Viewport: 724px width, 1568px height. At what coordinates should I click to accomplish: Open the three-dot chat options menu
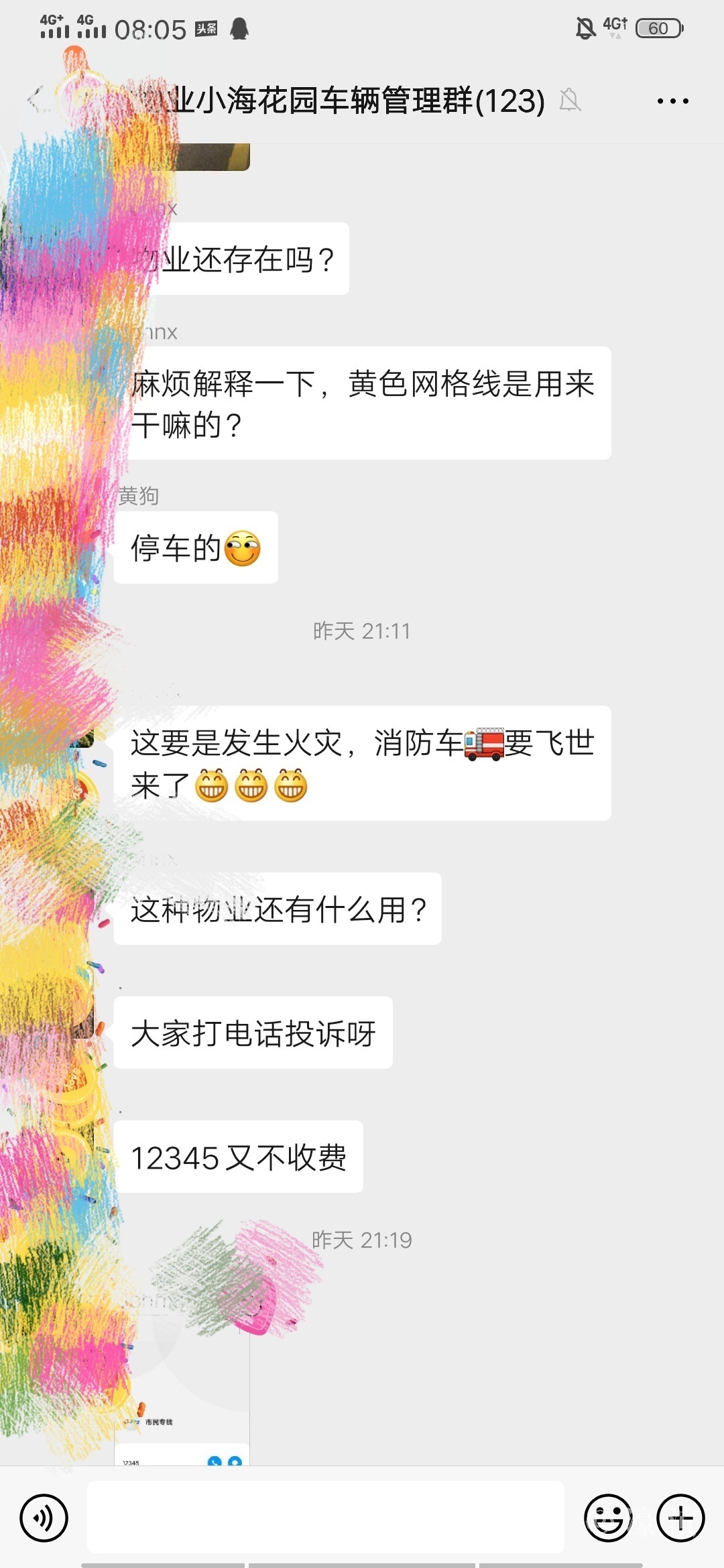(672, 101)
